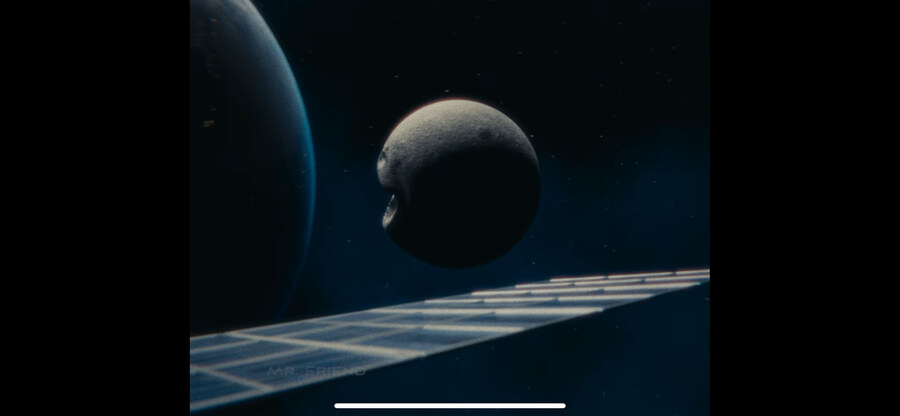Tap the video to reveal playback controls
Viewport: 900px width, 416px height.
(x=450, y=200)
